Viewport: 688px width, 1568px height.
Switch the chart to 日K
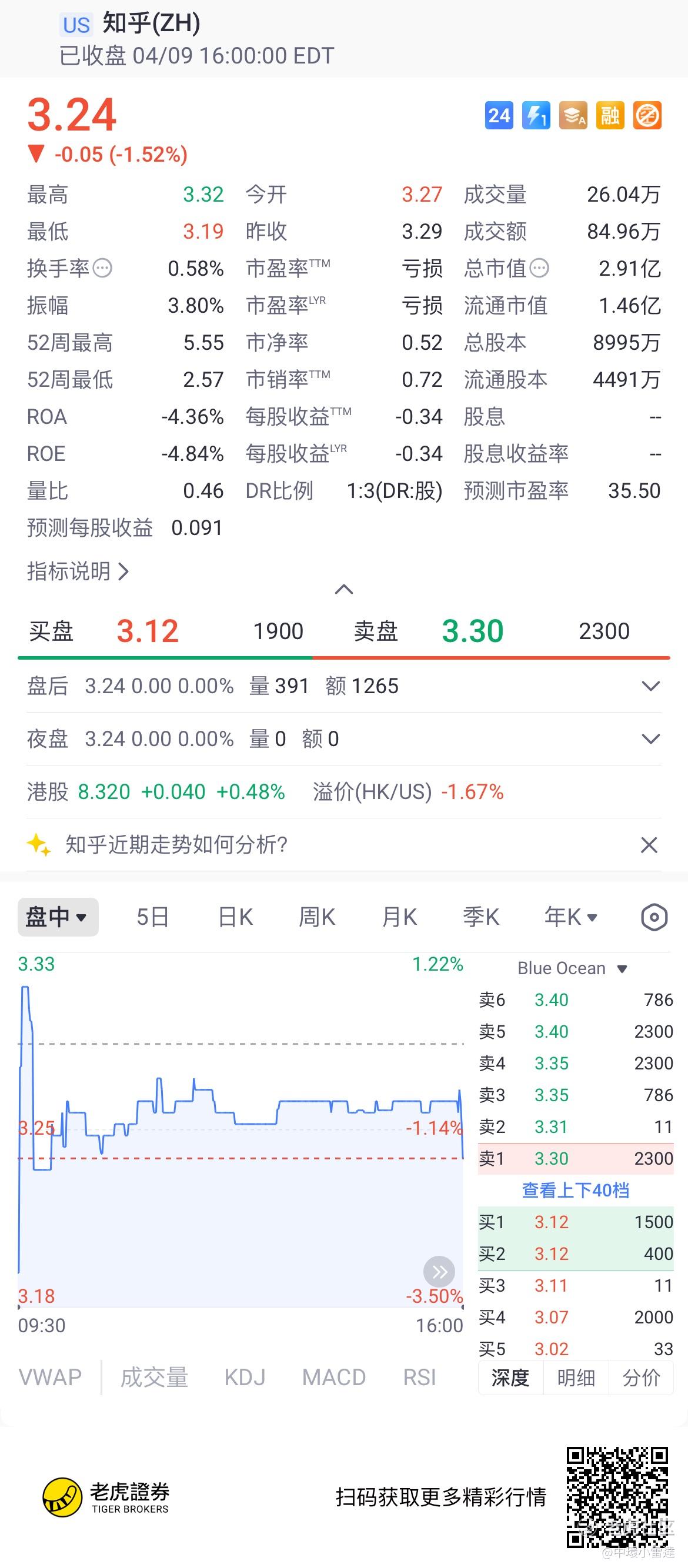236,917
